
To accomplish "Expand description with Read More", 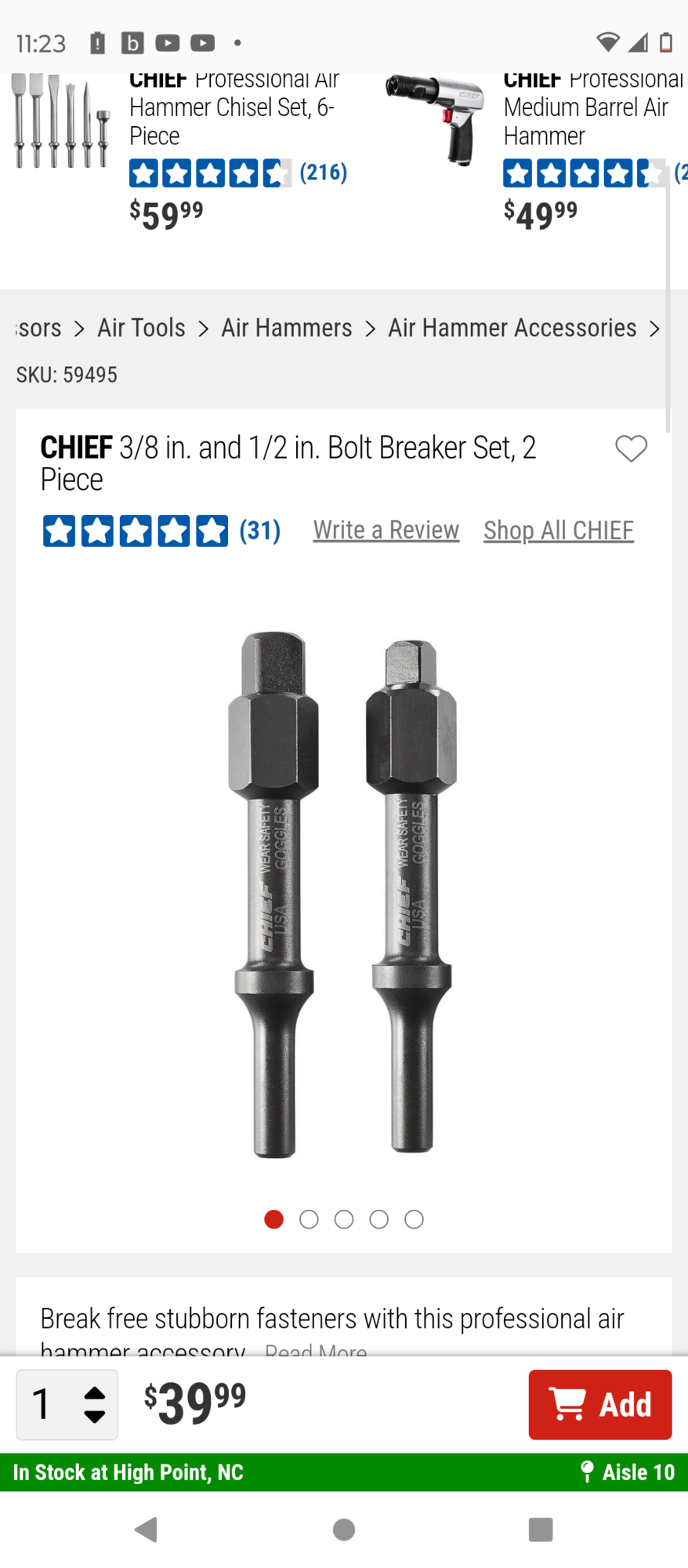I will (x=316, y=1350).
